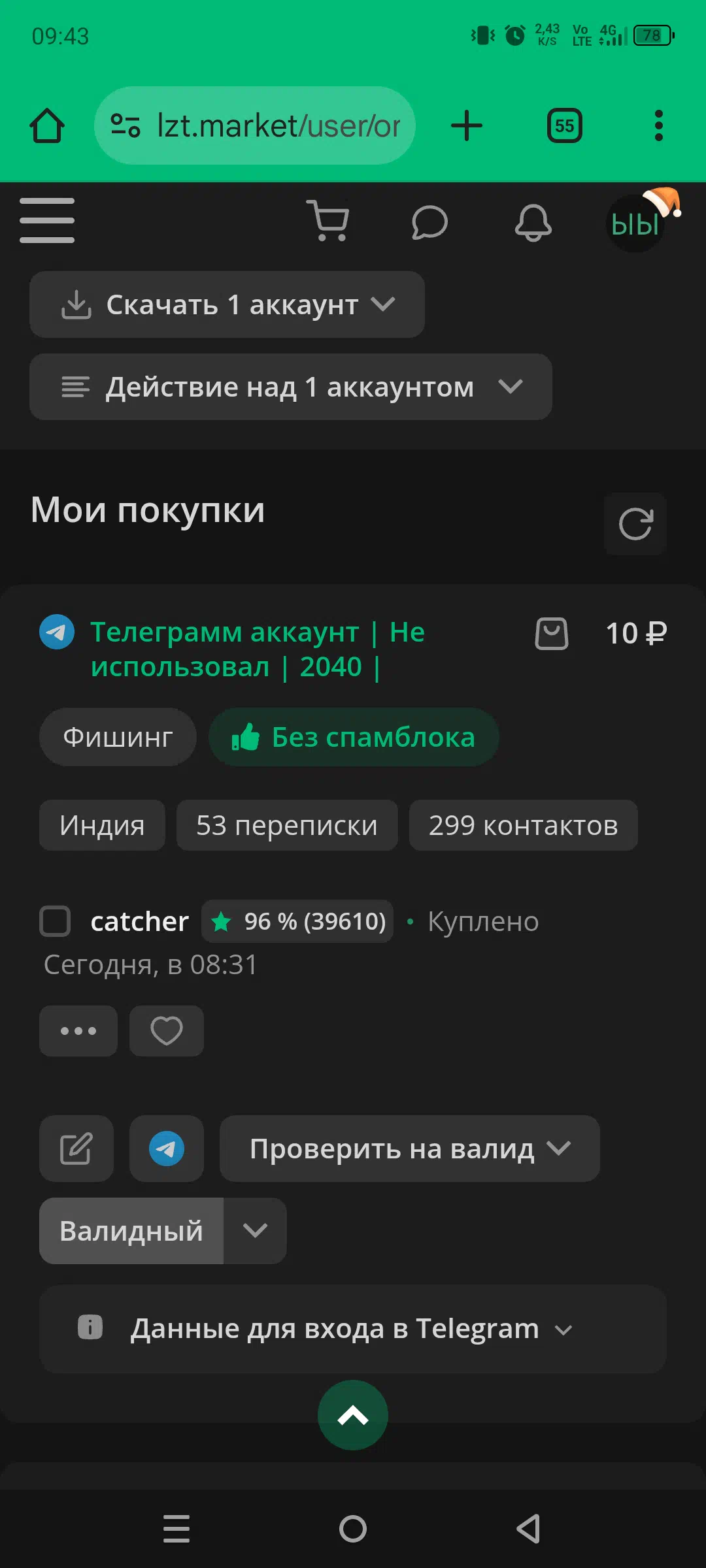
Task: Tap the edit note icon button
Action: point(76,1149)
